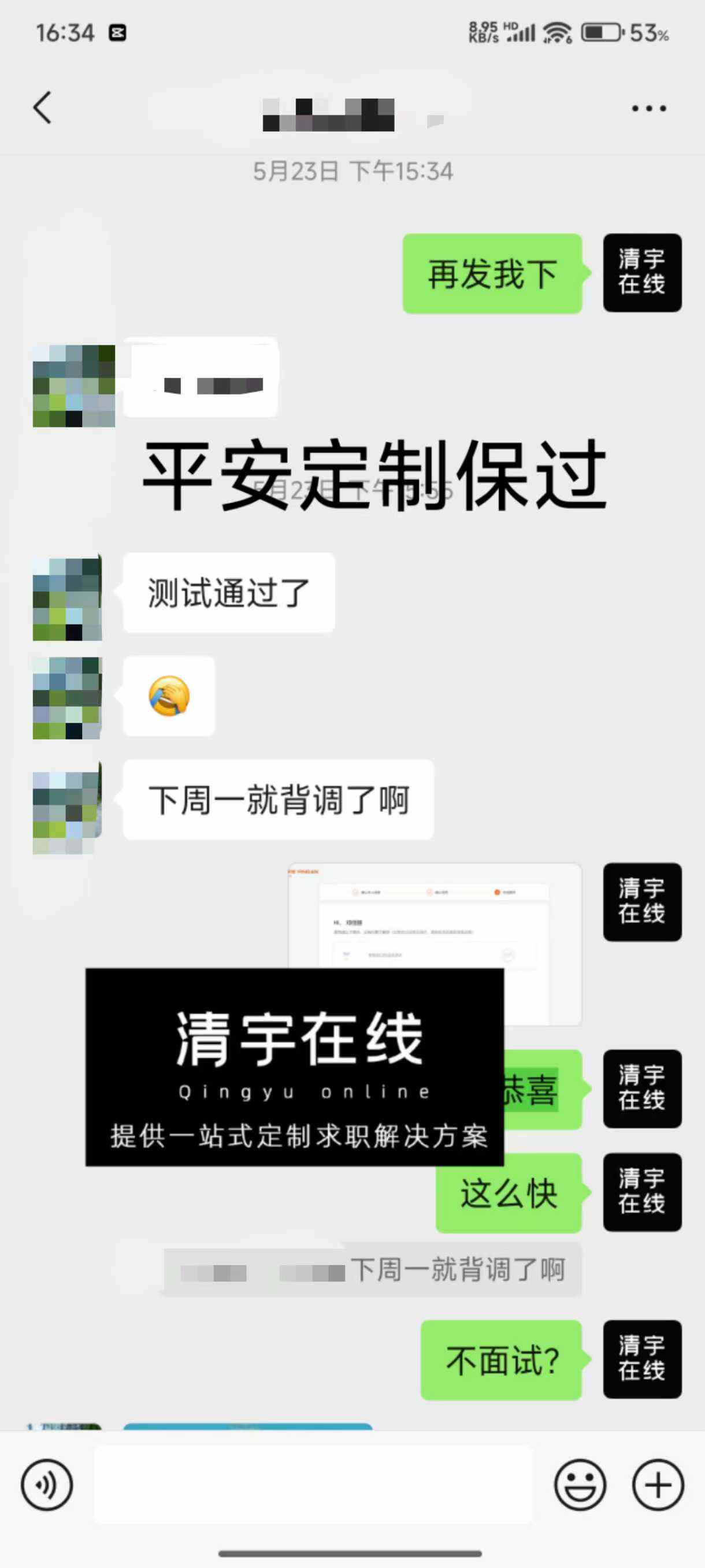Go back from this chat
705x1568 pixels.
(42, 109)
